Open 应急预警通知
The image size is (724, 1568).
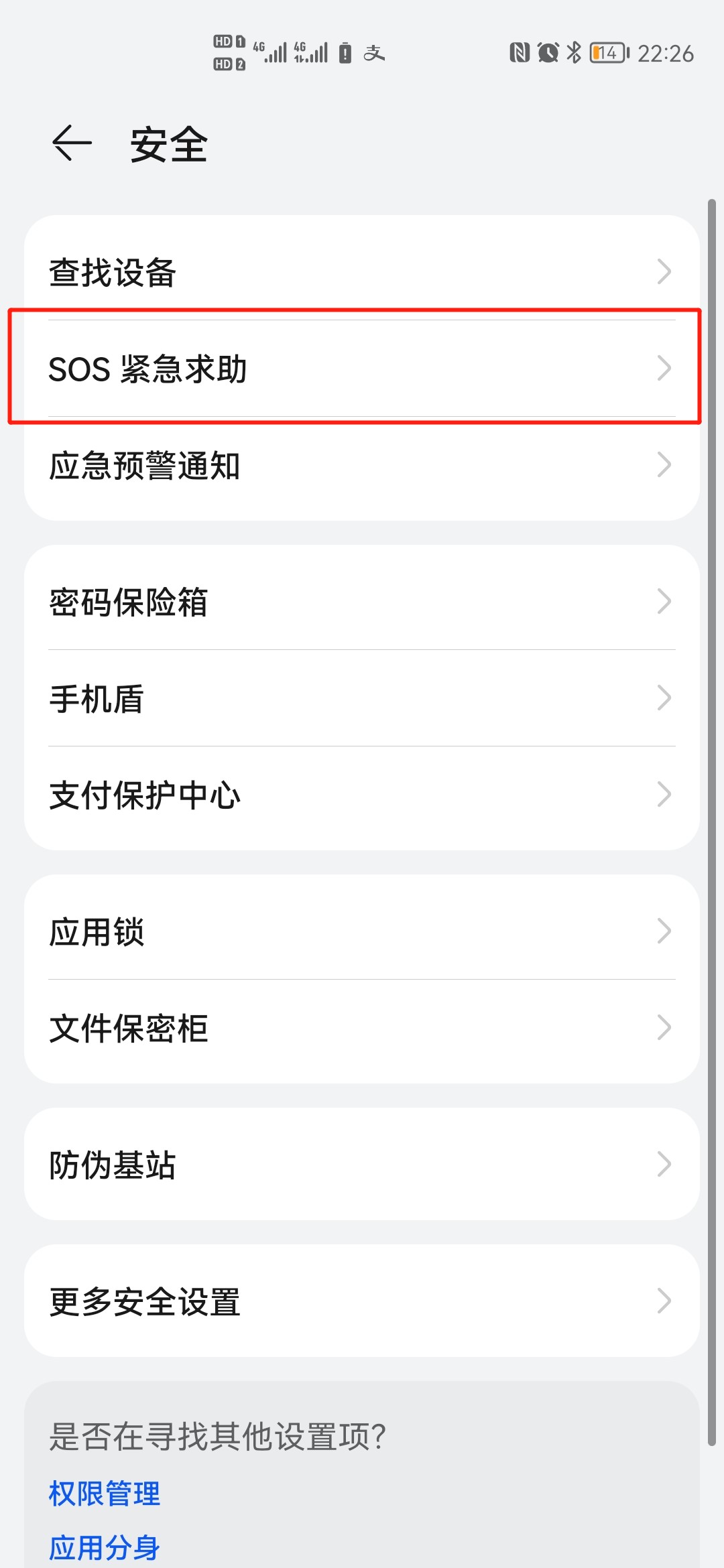click(x=362, y=465)
